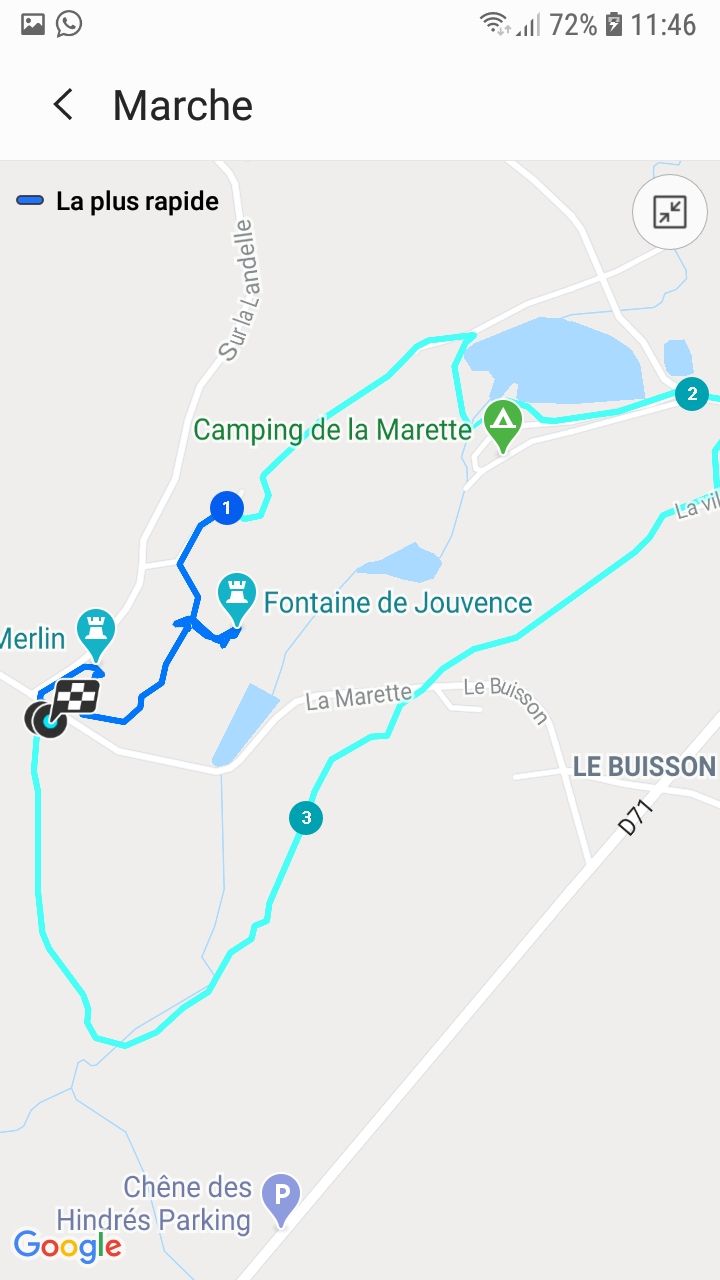Go back from the Marche screen
Image resolution: width=720 pixels, height=1280 pixels.
click(x=63, y=105)
